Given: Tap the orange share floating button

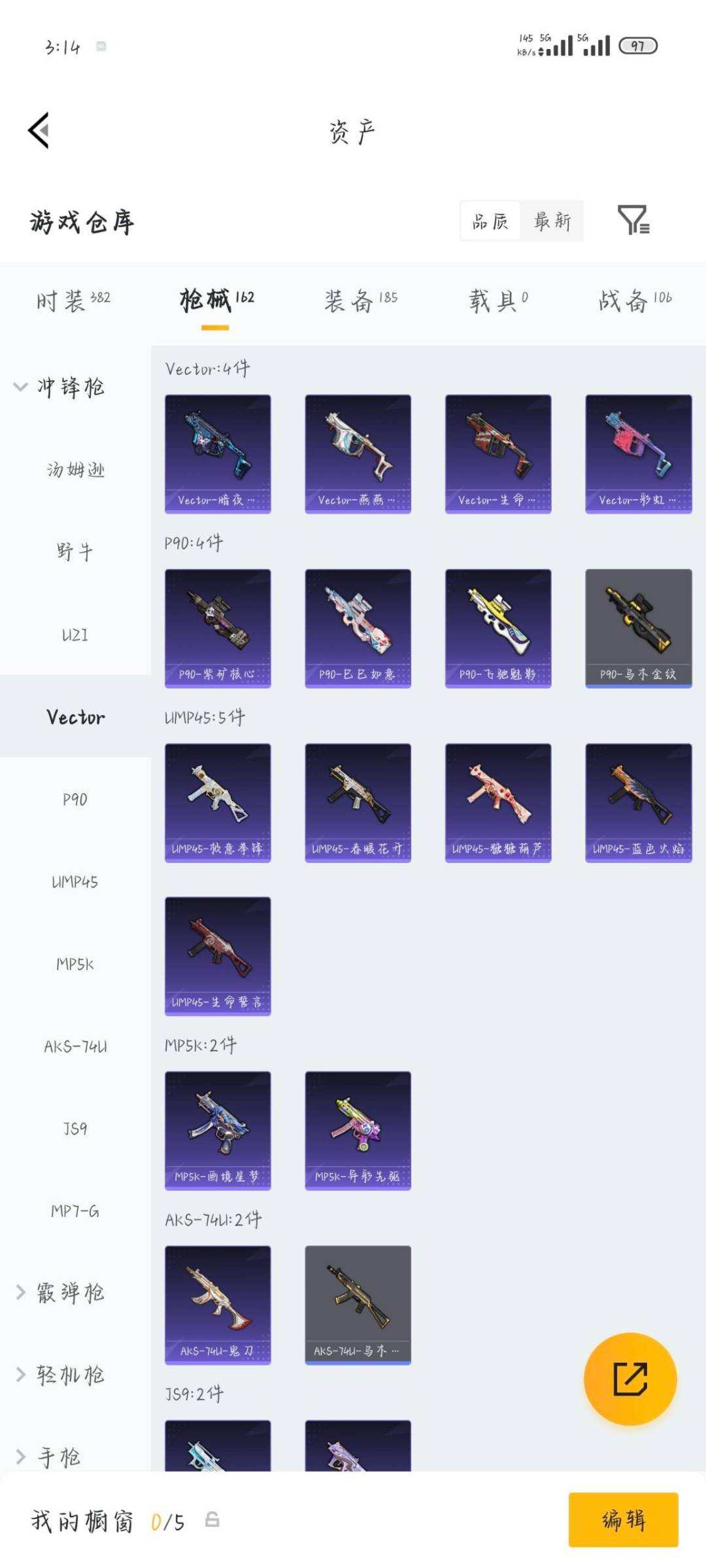Looking at the screenshot, I should pyautogui.click(x=630, y=1379).
